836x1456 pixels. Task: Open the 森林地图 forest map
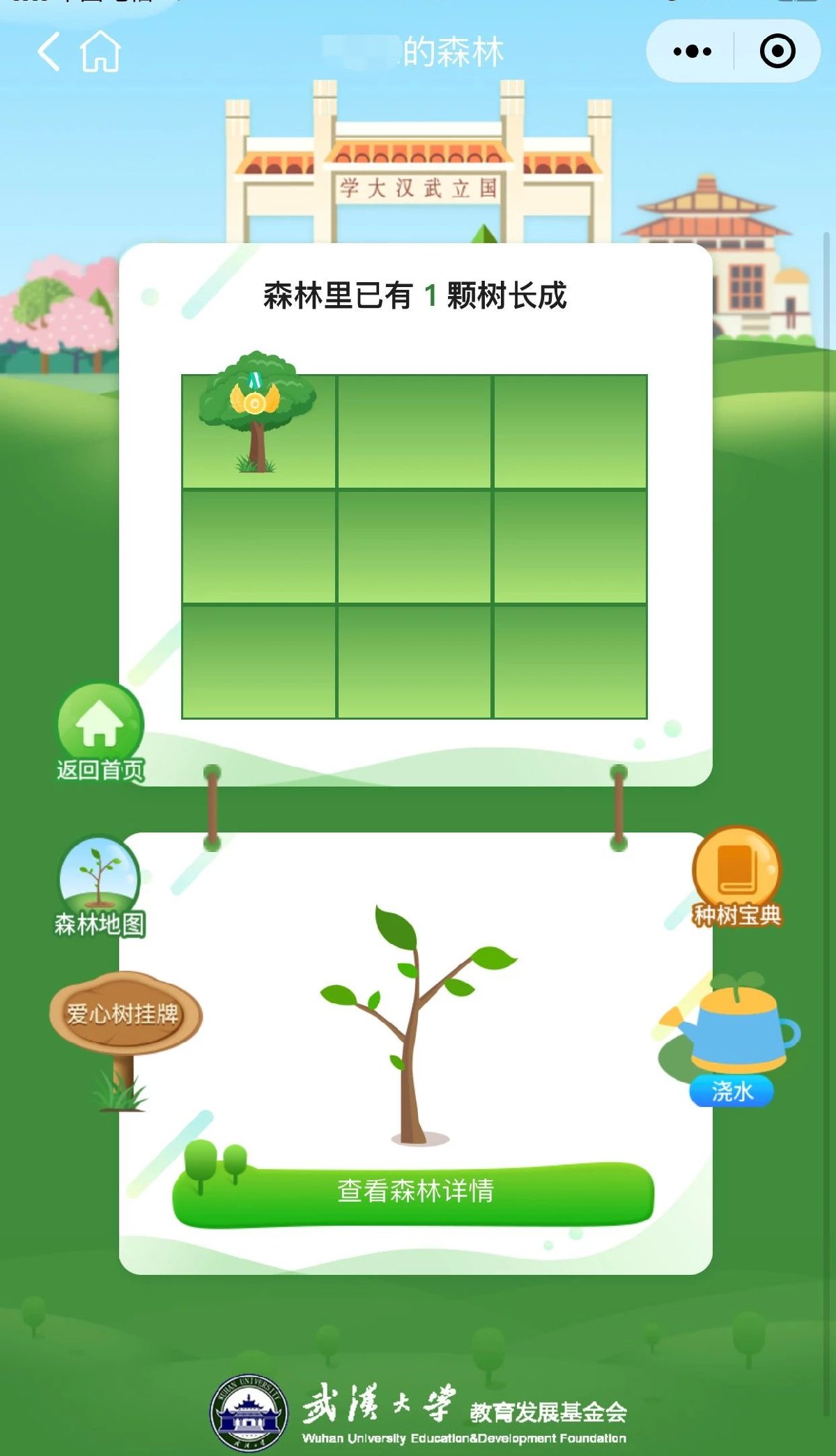tap(100, 886)
